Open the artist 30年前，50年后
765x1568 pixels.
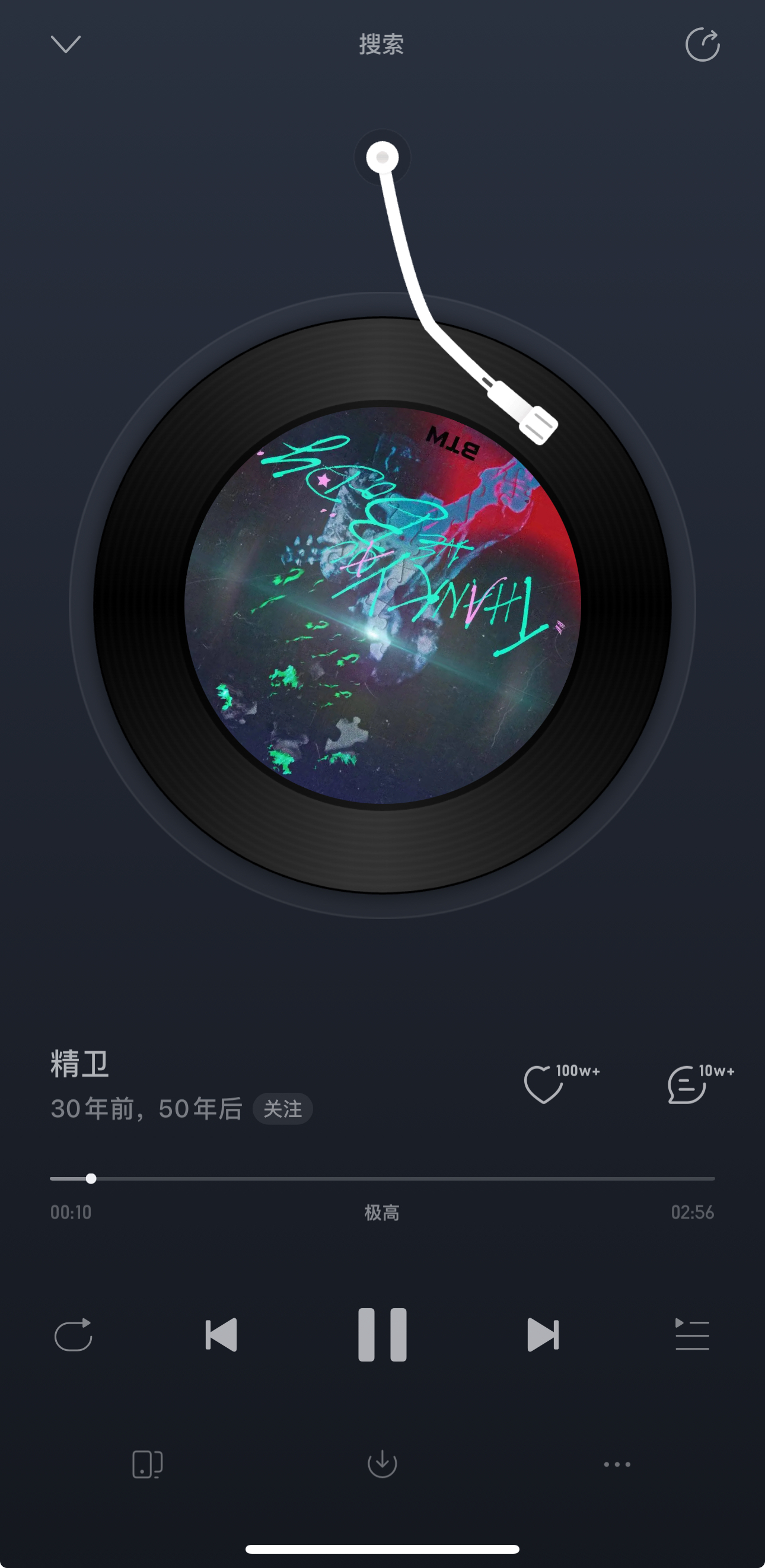[x=146, y=1109]
